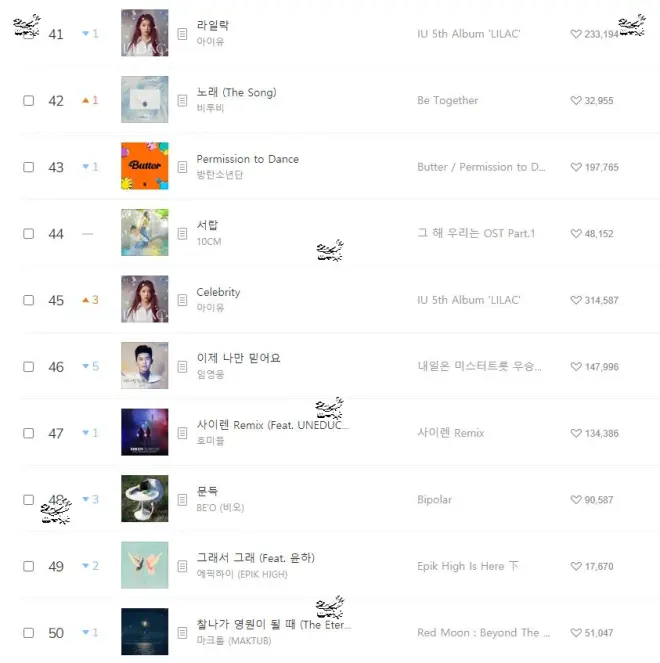Open artist 임영웅

pos(210,374)
